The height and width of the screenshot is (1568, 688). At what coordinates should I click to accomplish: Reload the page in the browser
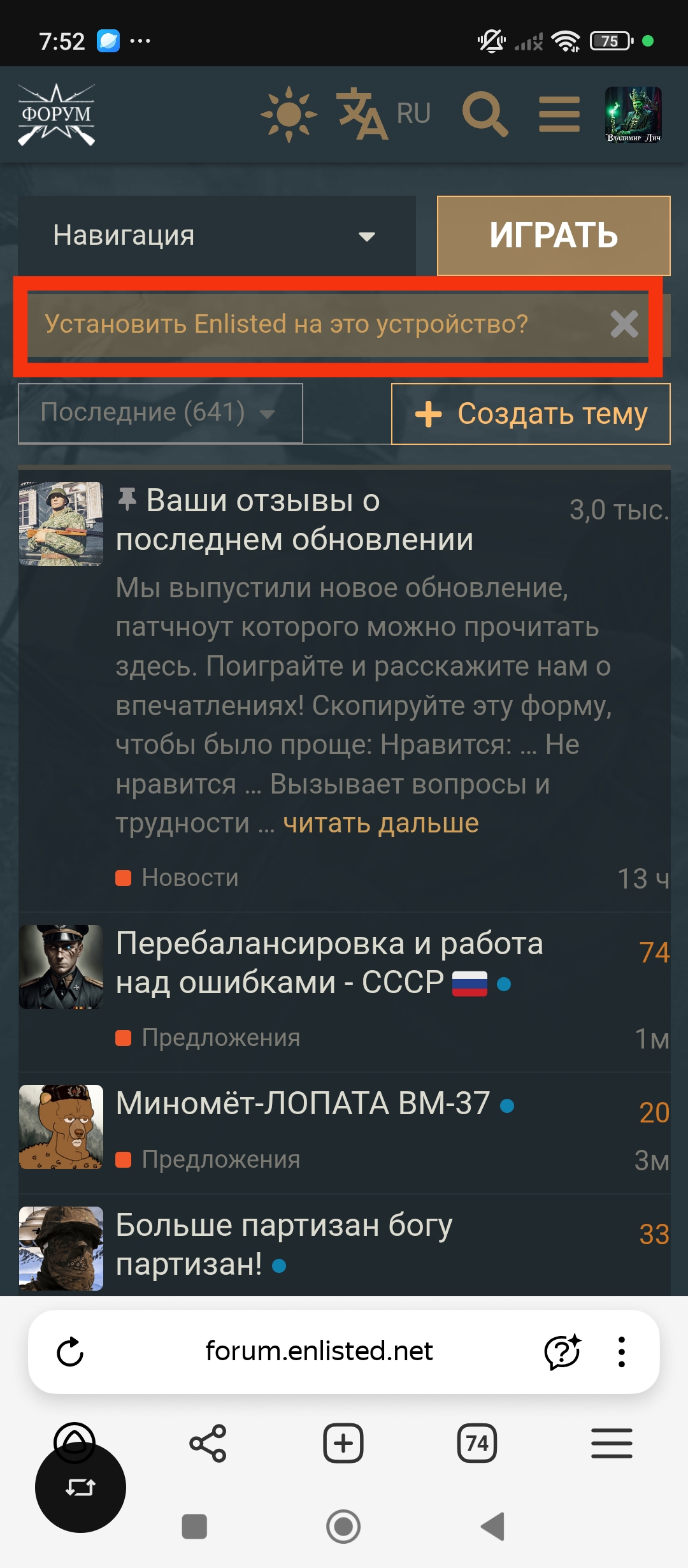click(x=70, y=1351)
